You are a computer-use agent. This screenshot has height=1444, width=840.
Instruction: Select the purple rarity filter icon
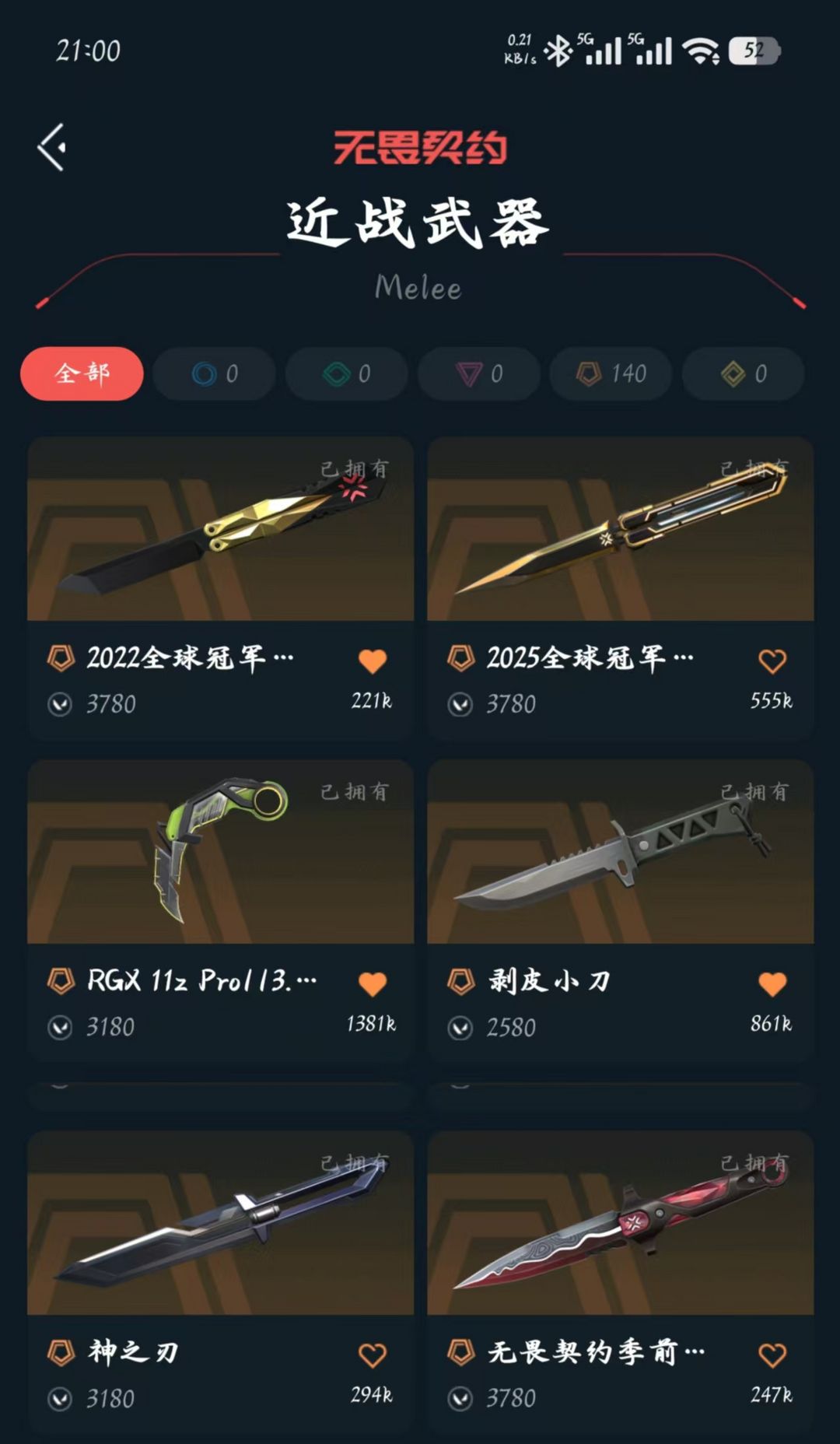click(x=468, y=374)
